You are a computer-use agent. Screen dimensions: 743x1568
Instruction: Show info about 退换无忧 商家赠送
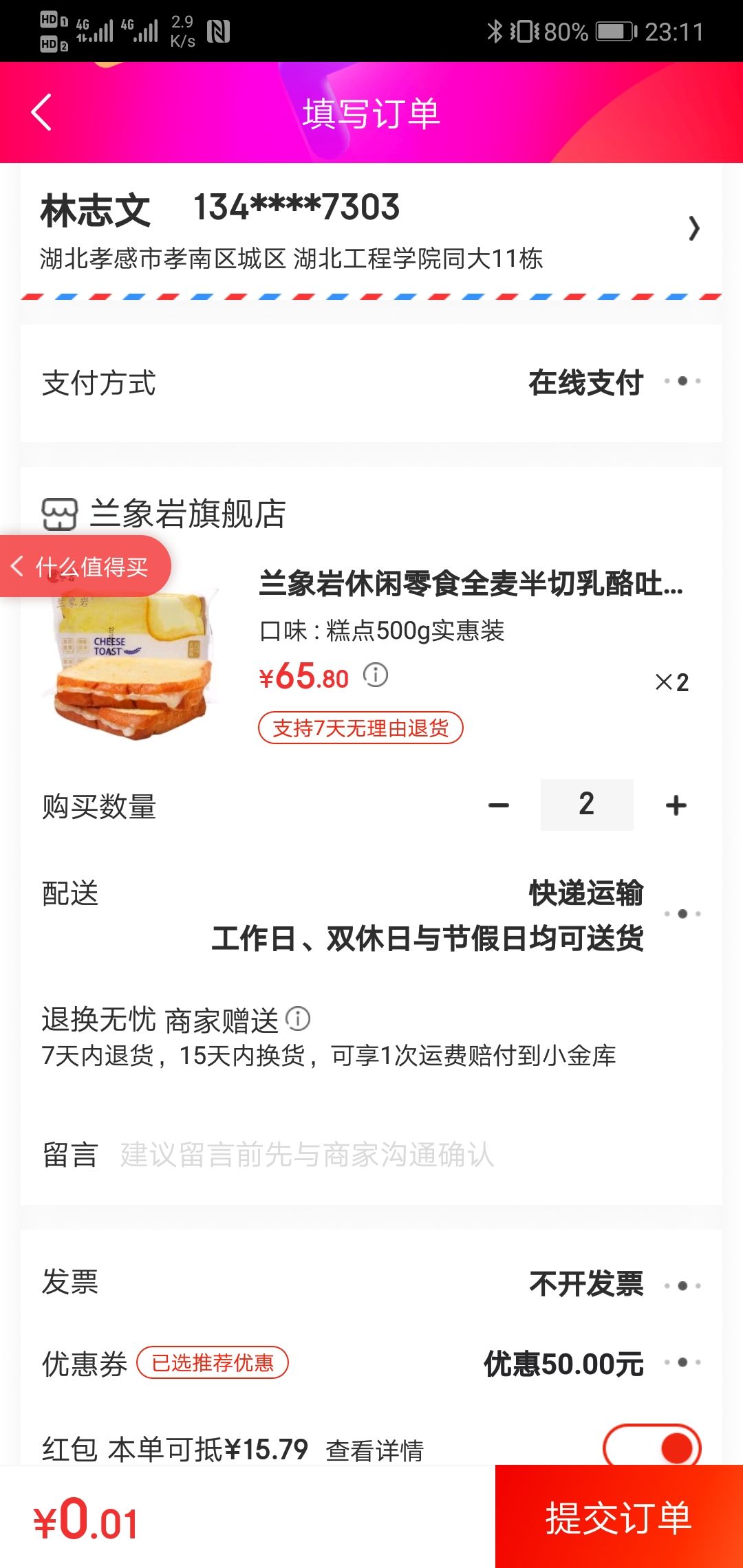298,1019
